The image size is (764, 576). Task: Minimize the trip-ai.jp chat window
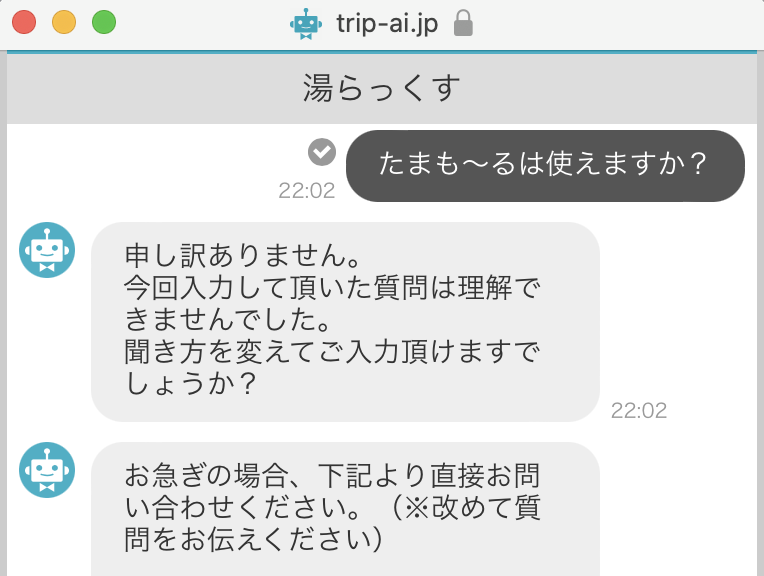coord(64,22)
